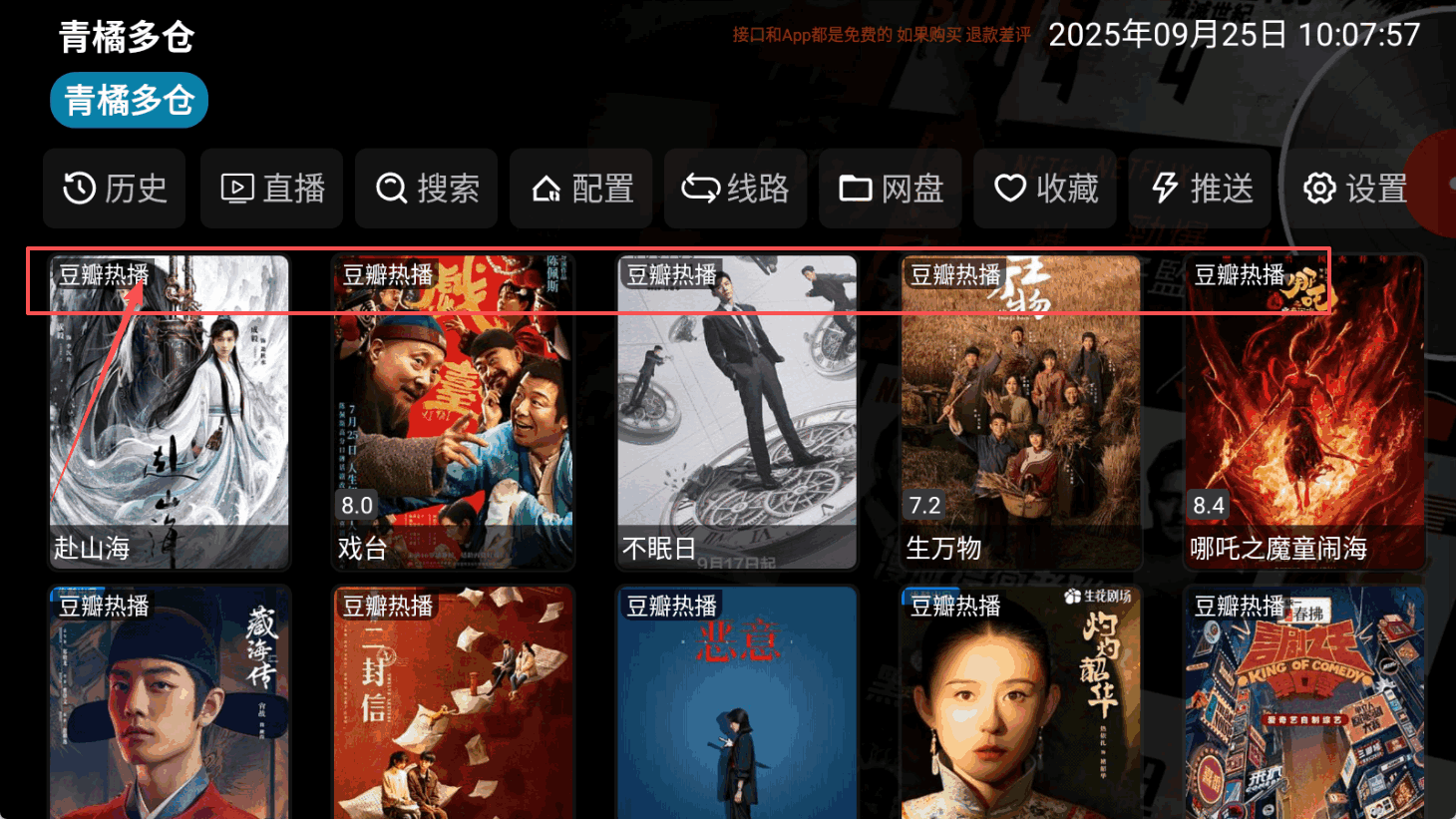Viewport: 1456px width, 819px height.
Task: Select the 青橘多仓 source chip
Action: coord(129,100)
